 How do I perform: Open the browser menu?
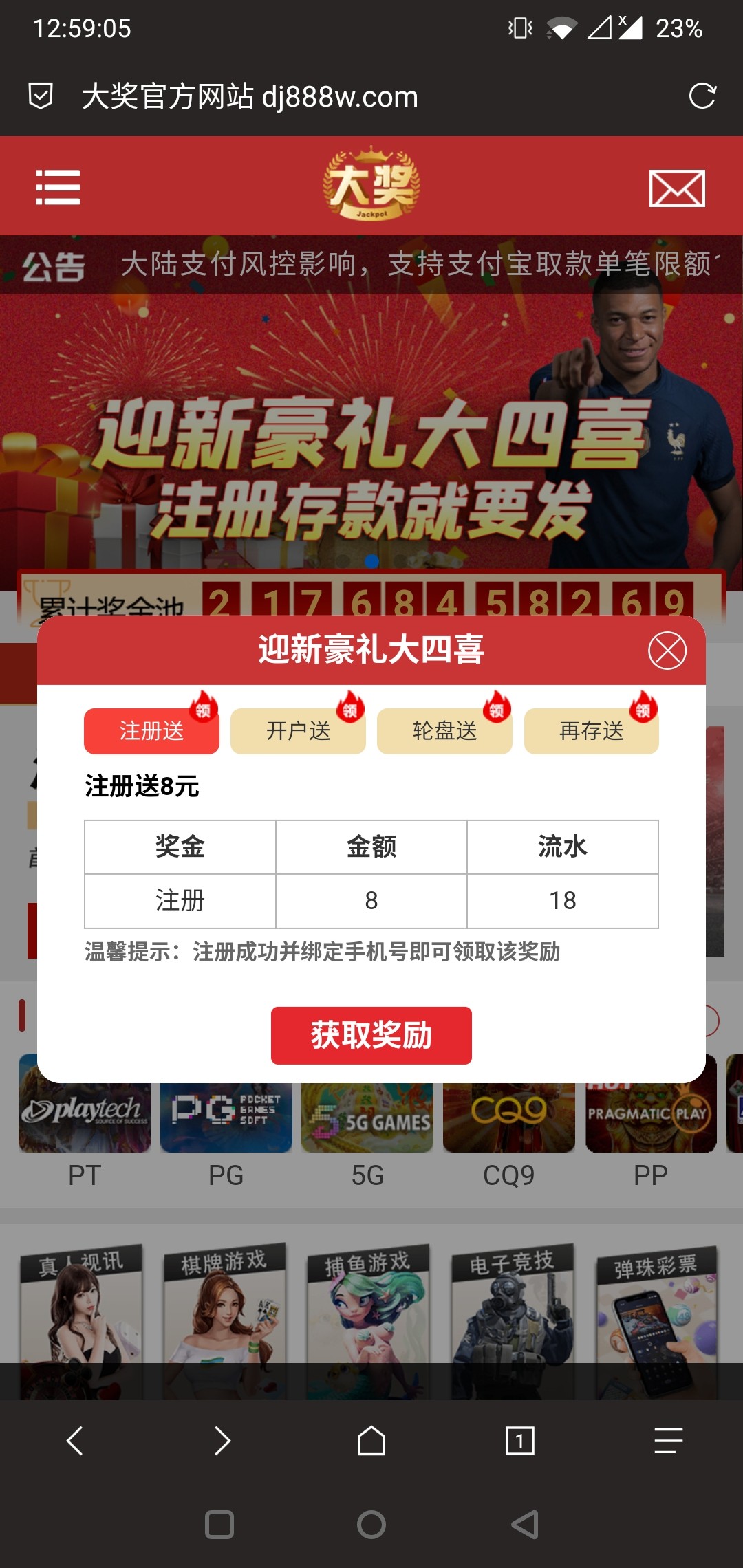coord(668,1441)
